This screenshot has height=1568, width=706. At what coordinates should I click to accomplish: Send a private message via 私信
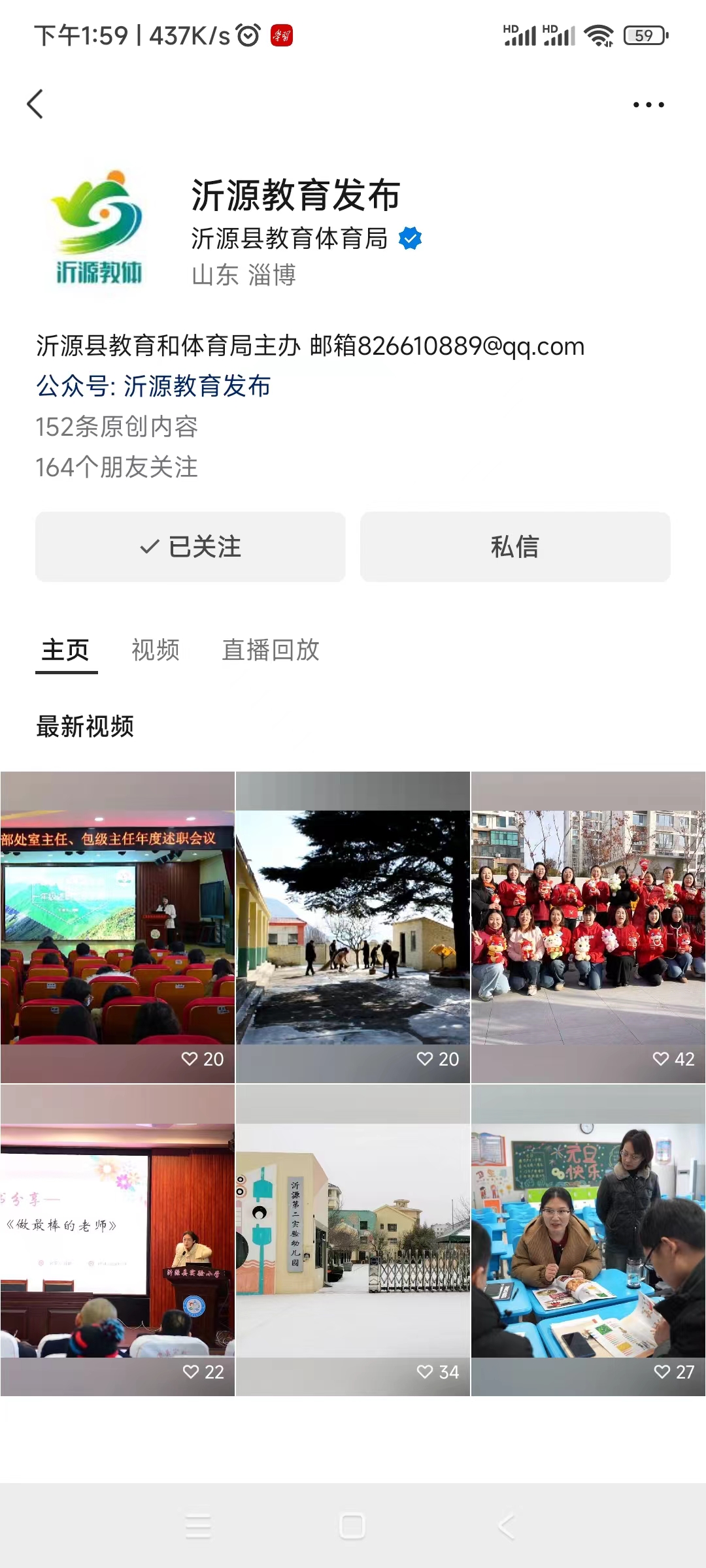pyautogui.click(x=515, y=547)
